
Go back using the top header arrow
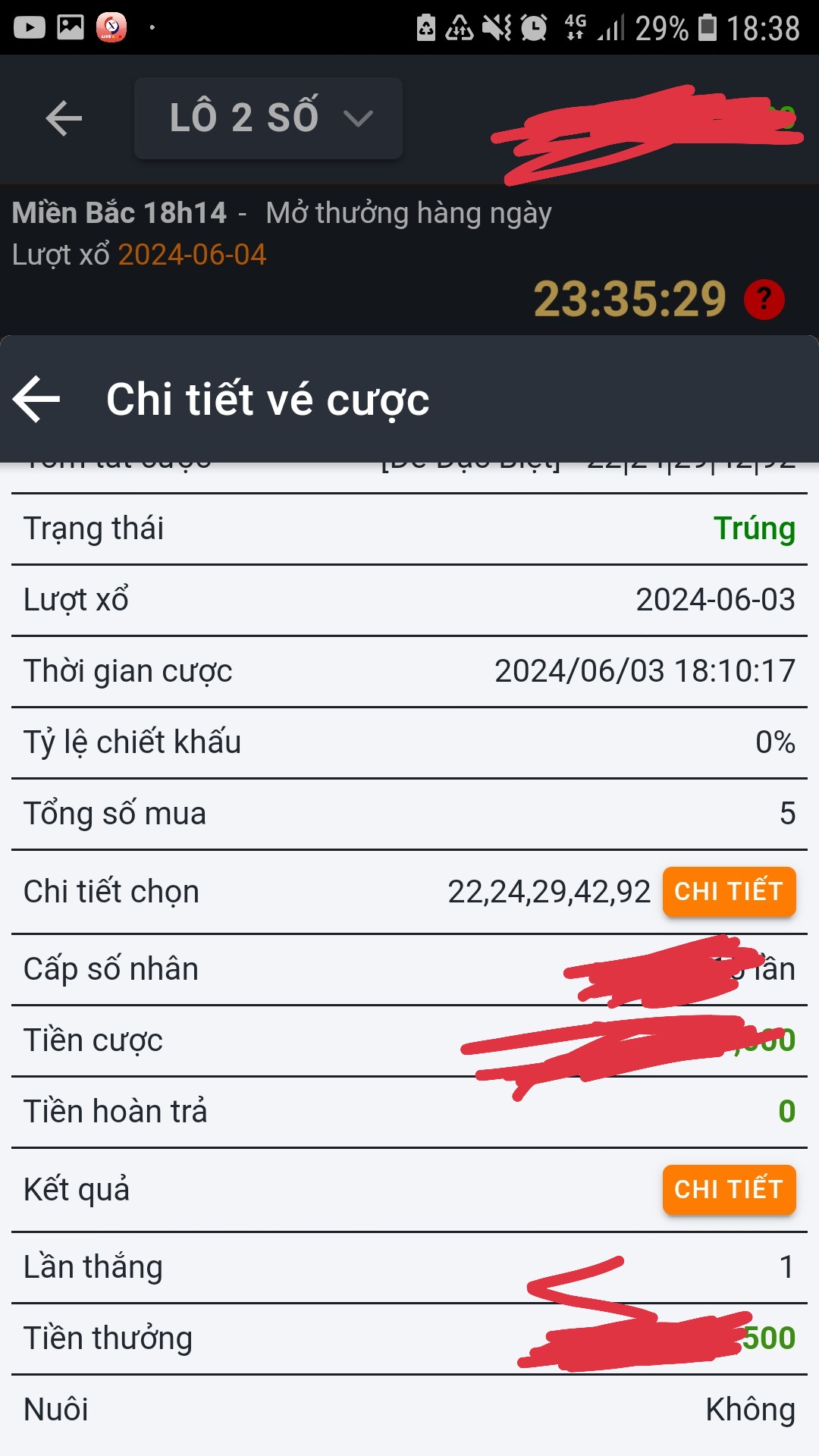[64, 118]
